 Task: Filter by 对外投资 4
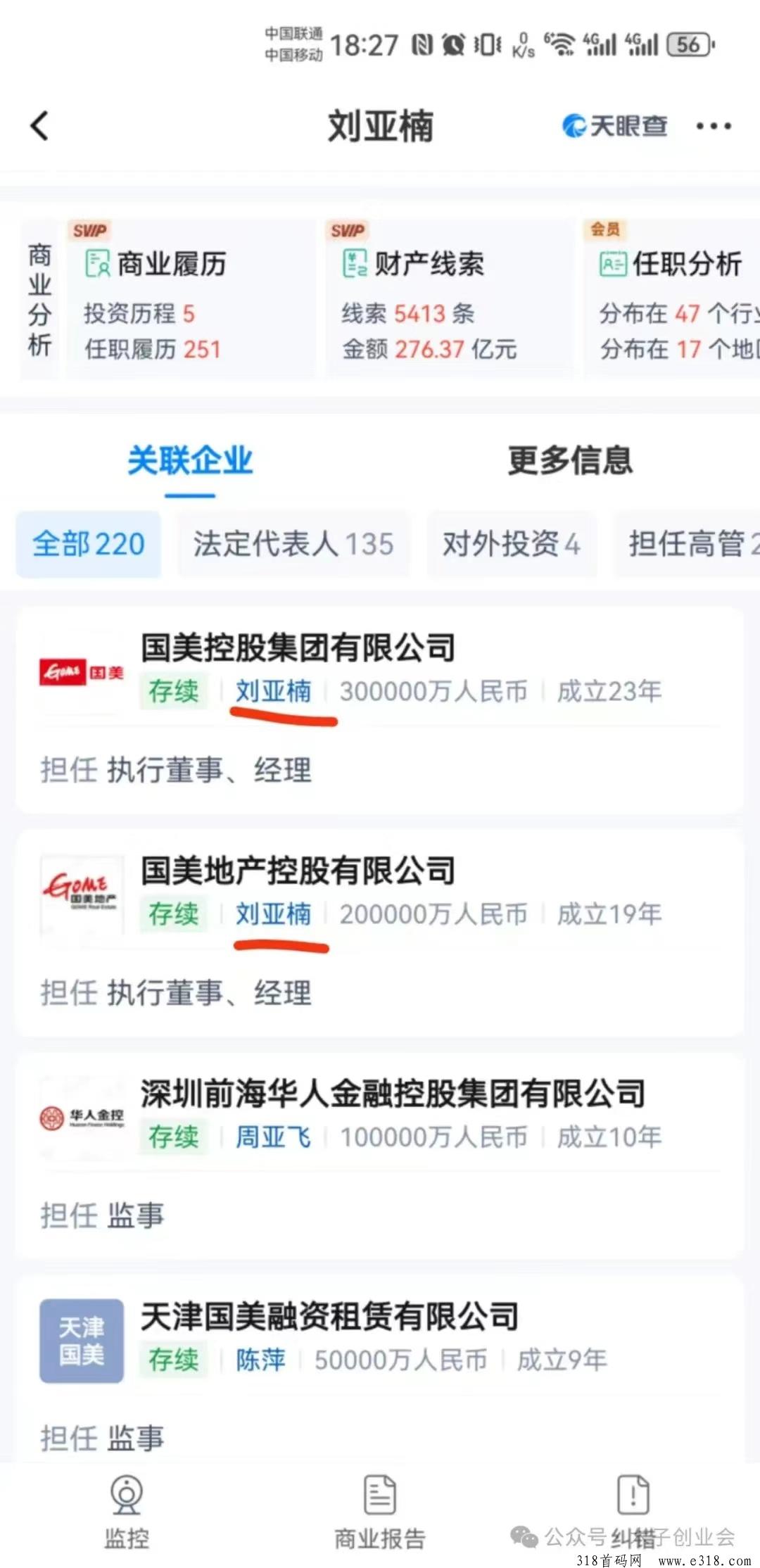click(512, 544)
